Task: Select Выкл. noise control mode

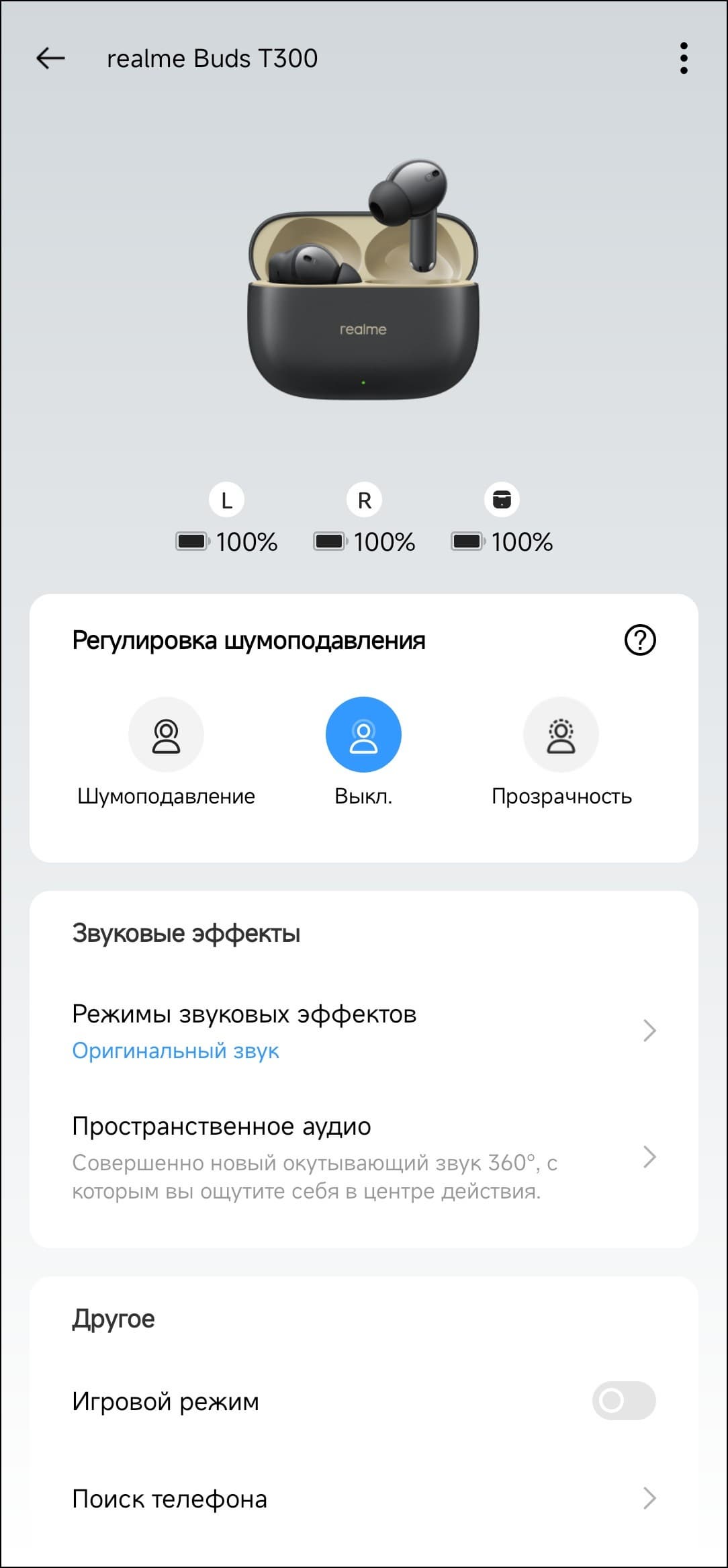Action: tap(363, 735)
